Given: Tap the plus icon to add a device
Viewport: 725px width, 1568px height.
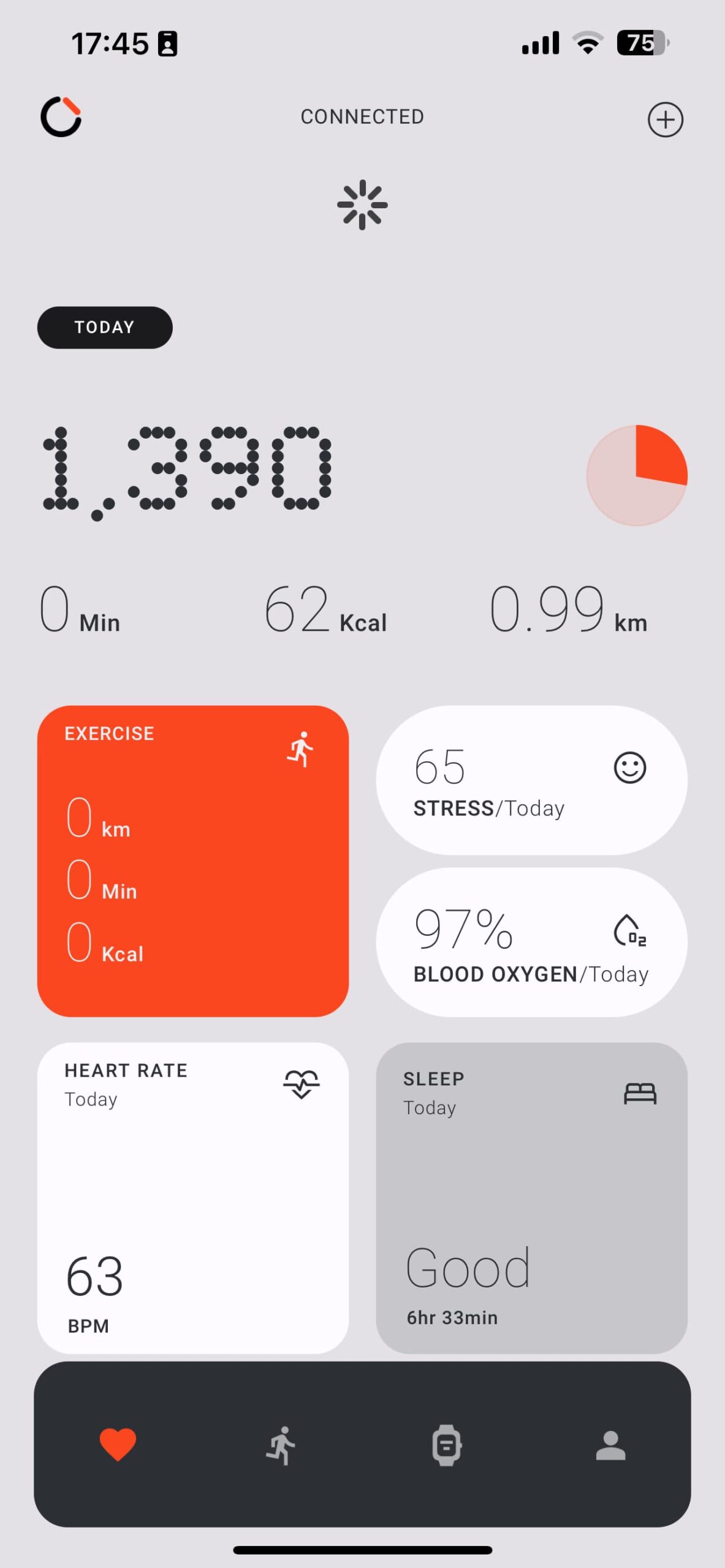Looking at the screenshot, I should [x=665, y=119].
